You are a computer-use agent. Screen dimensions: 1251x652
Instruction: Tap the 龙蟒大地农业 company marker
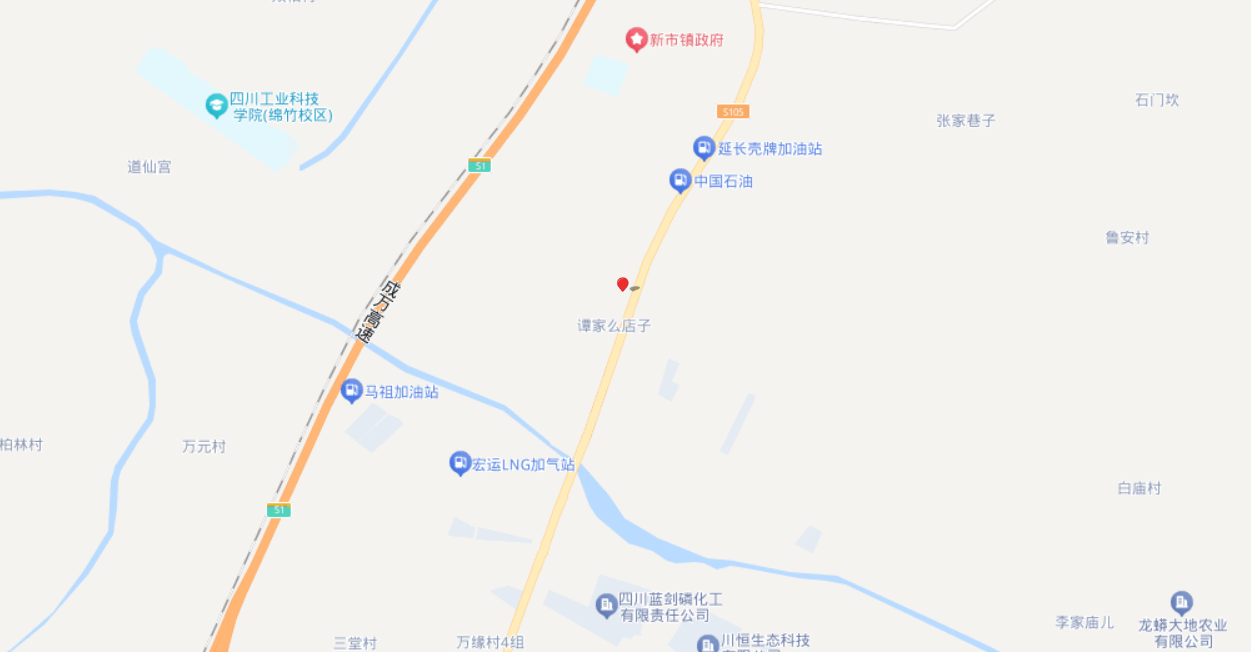(x=1182, y=602)
